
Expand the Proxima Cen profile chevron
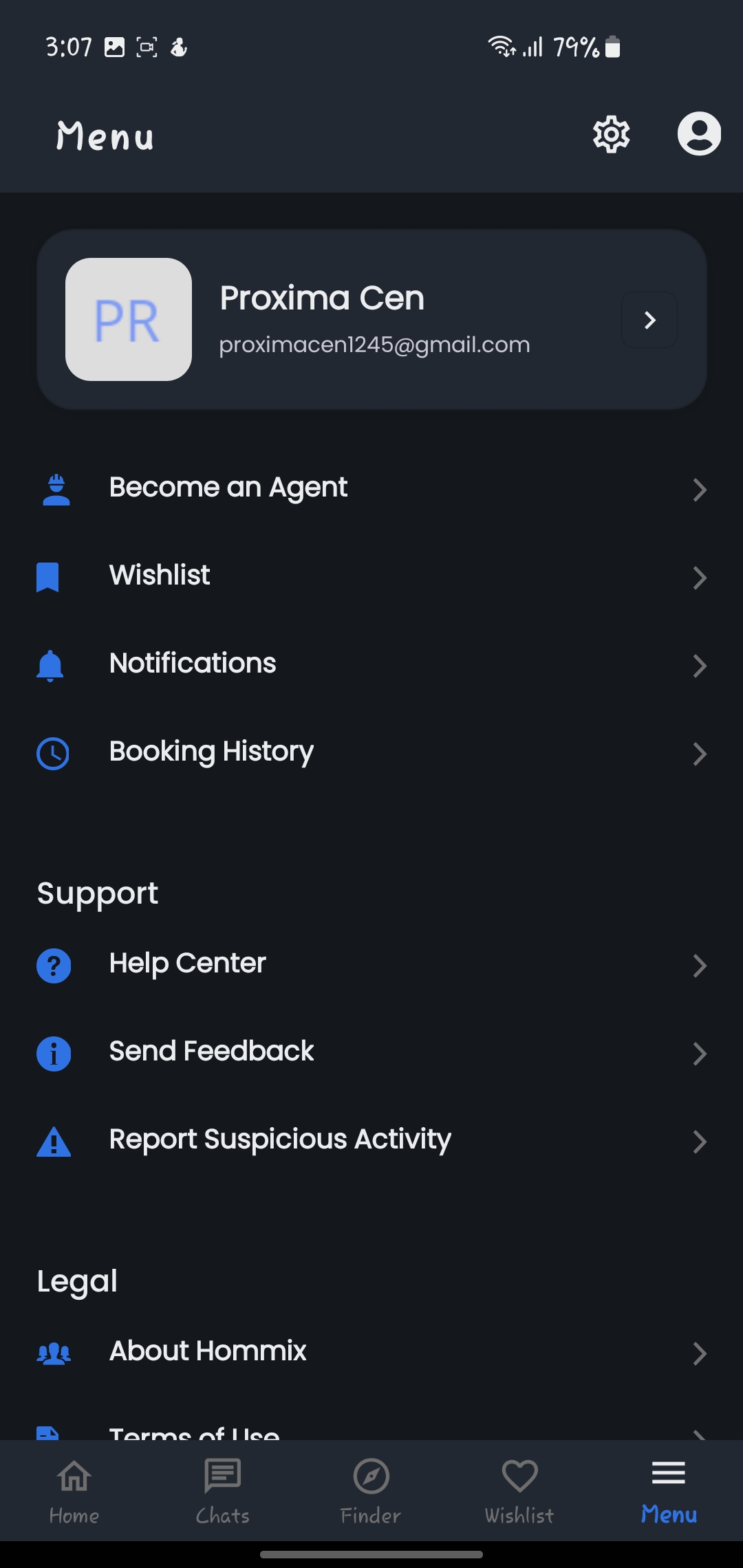649,320
